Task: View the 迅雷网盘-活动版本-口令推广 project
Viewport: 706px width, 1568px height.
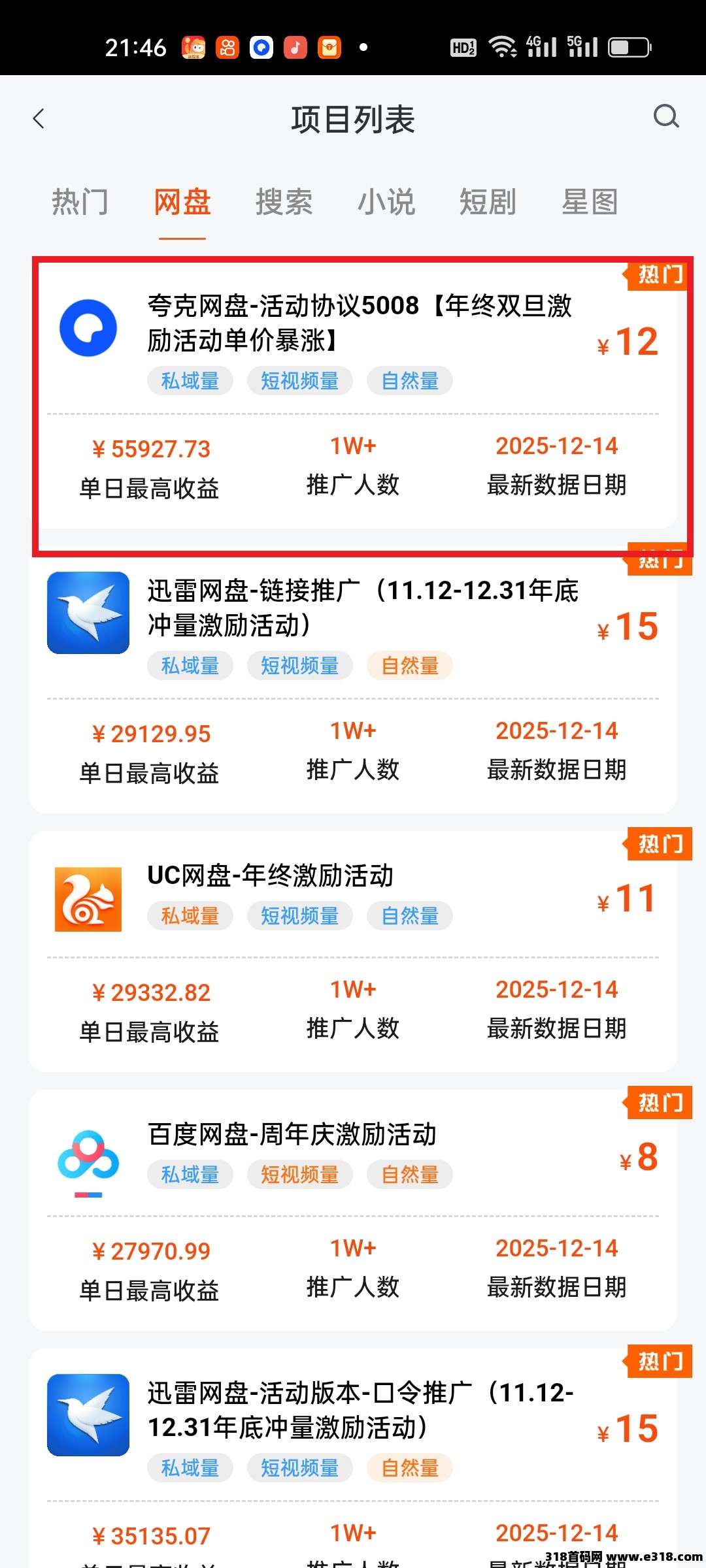Action: [x=361, y=1410]
